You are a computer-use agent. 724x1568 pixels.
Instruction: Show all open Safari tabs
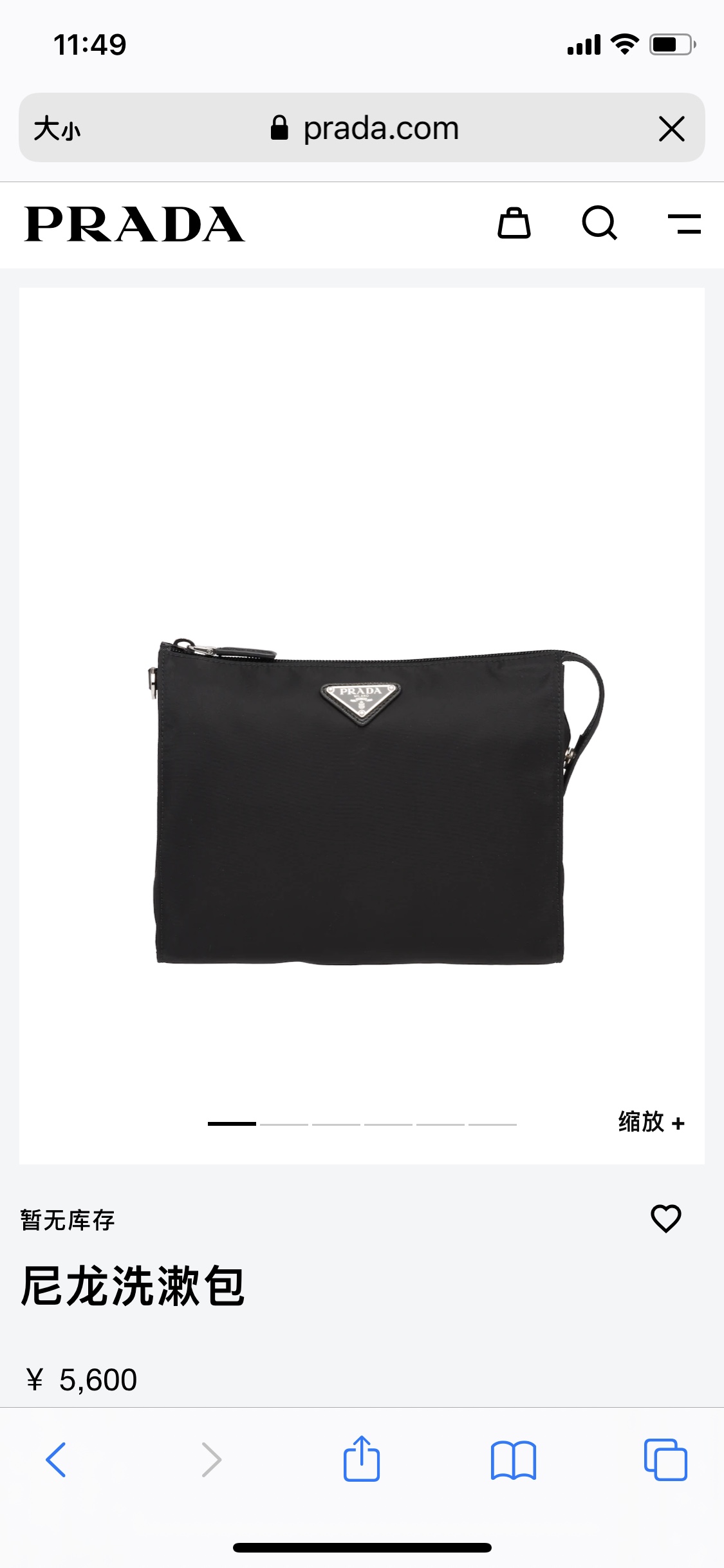[x=665, y=1459]
